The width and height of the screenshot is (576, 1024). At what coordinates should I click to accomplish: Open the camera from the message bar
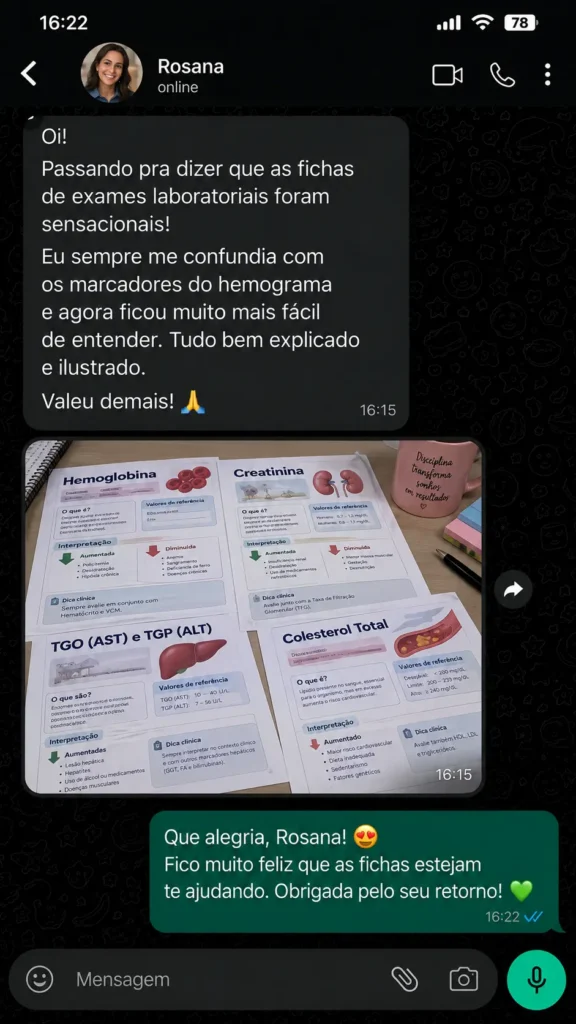coord(463,979)
